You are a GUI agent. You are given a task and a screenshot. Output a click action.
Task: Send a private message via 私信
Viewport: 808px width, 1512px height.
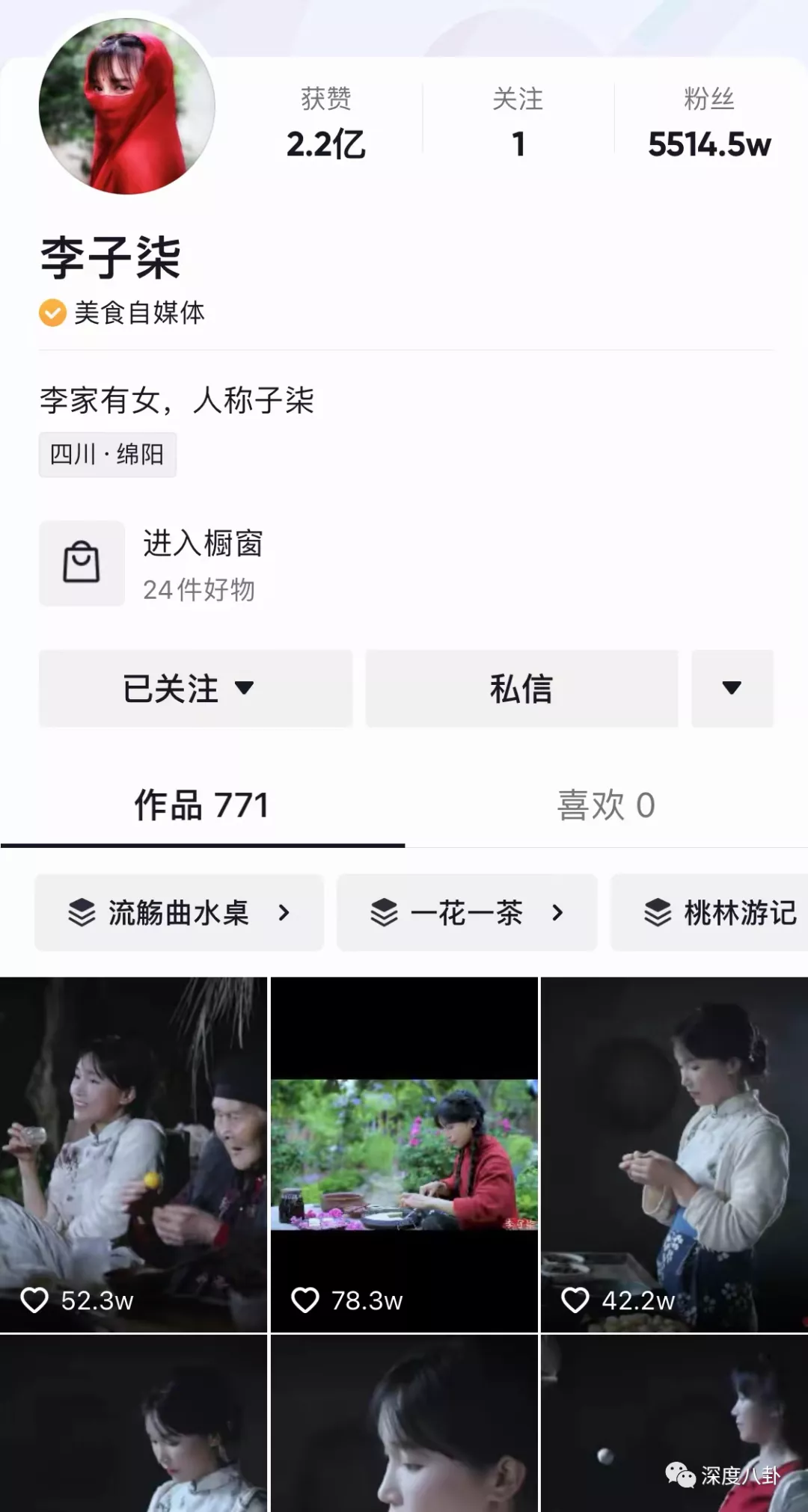click(x=521, y=688)
